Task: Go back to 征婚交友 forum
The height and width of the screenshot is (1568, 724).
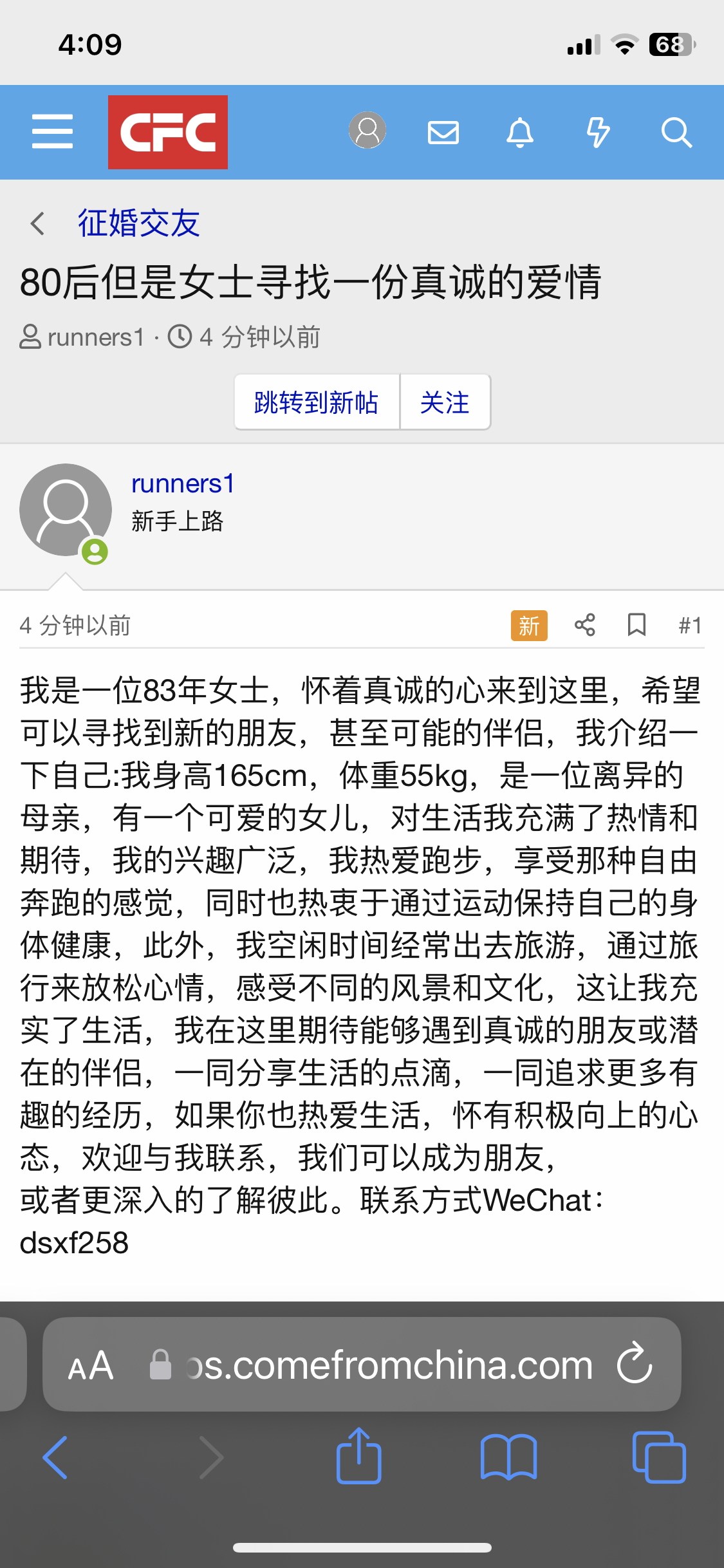Action: point(138,223)
